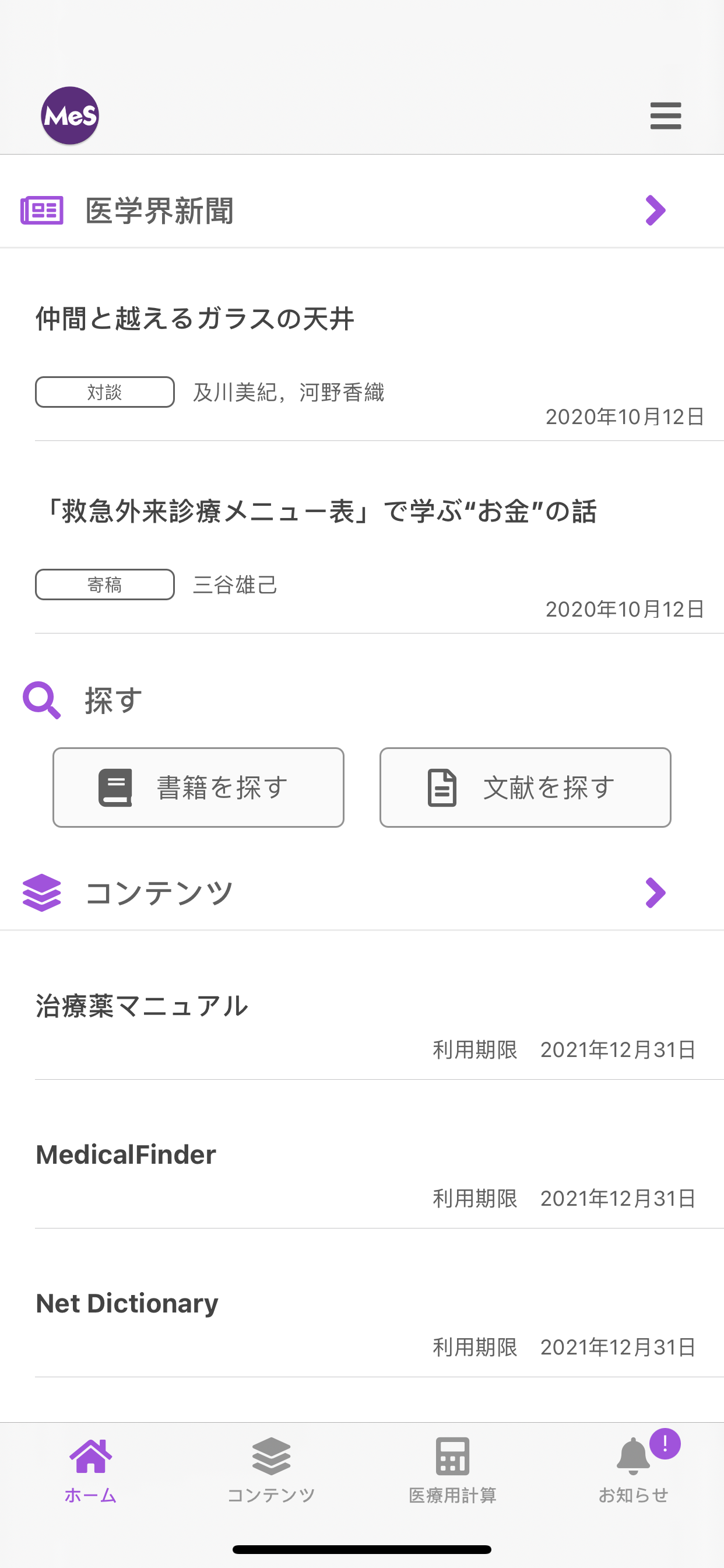Launch MedicalFinder from the contents list
Image resolution: width=724 pixels, height=1568 pixels.
(126, 1154)
